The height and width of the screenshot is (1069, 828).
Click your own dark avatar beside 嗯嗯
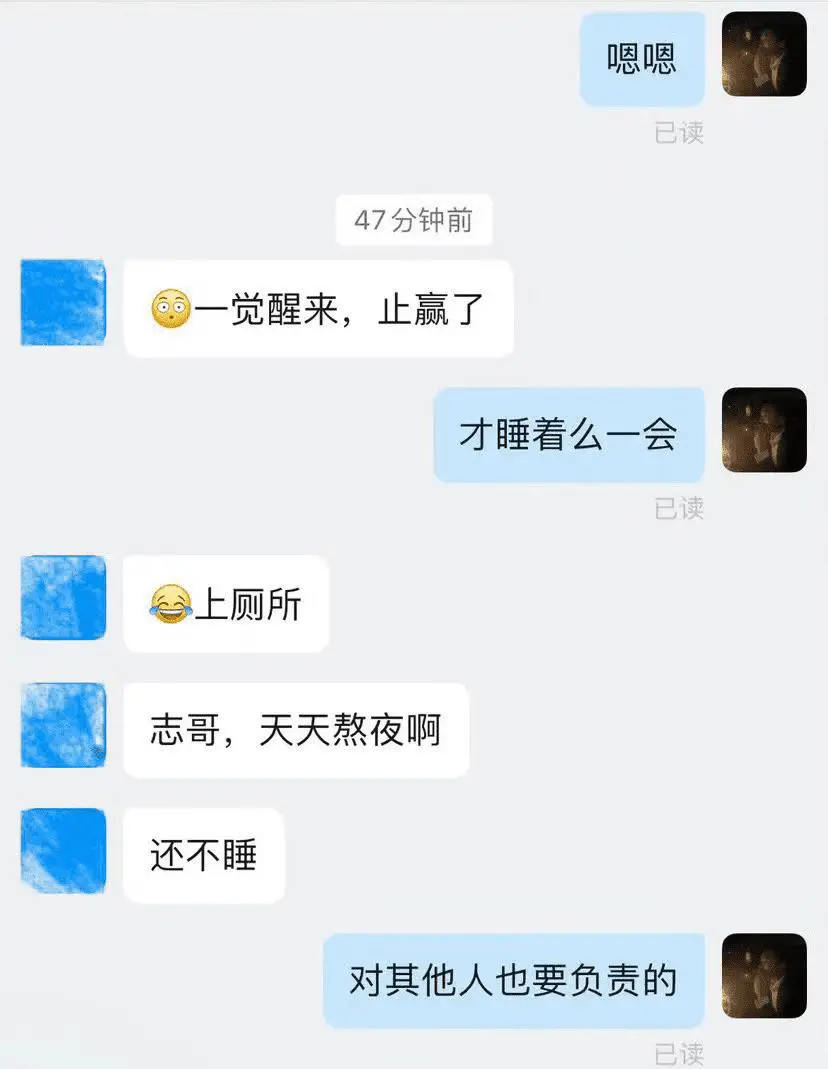(x=764, y=55)
